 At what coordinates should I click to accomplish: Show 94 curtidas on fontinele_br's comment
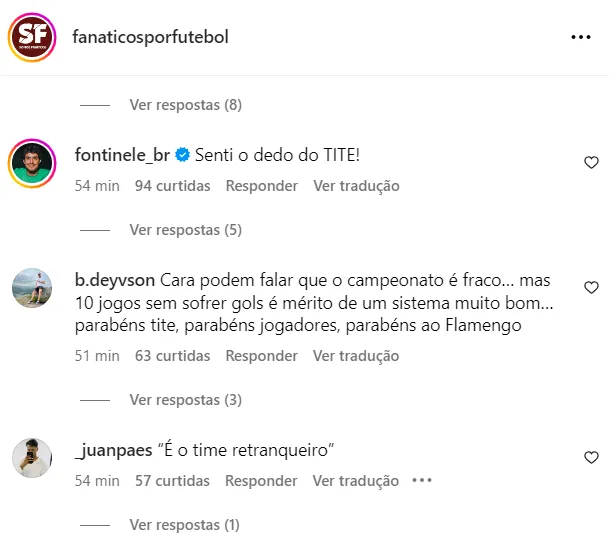[x=172, y=186]
